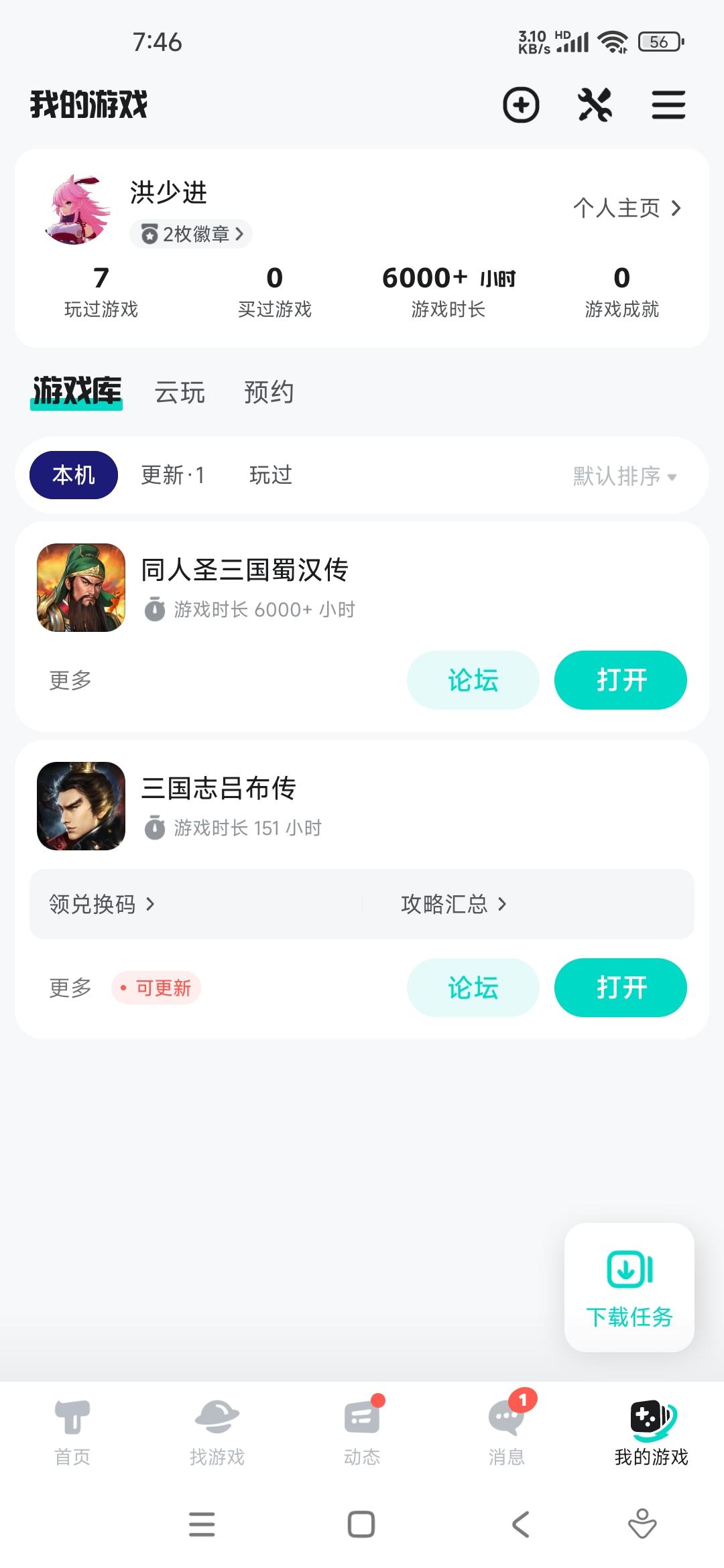Expand the 2枚徽章 badges chevron
Screen dimensions: 724x1568
tap(190, 234)
